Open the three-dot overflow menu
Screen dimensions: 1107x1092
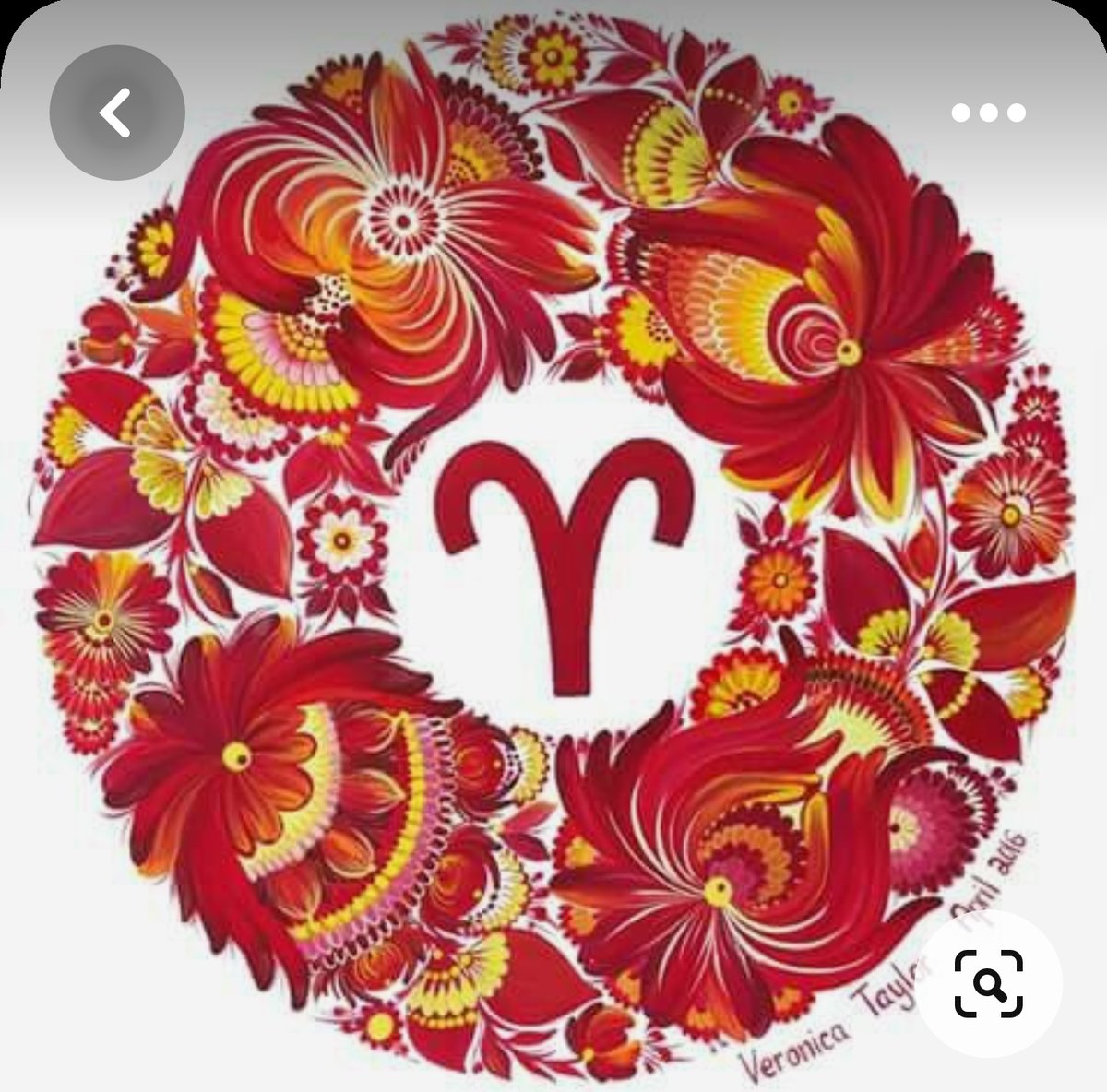click(989, 113)
